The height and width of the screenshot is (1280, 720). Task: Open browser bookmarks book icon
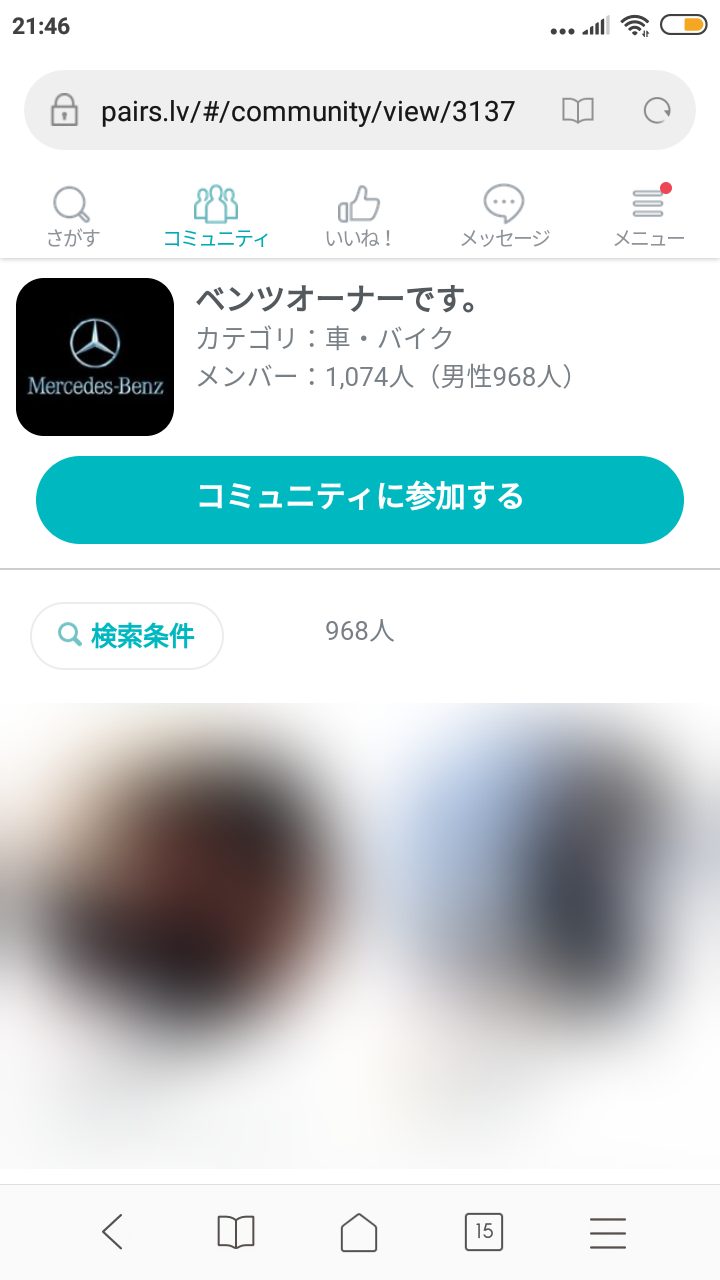236,1232
